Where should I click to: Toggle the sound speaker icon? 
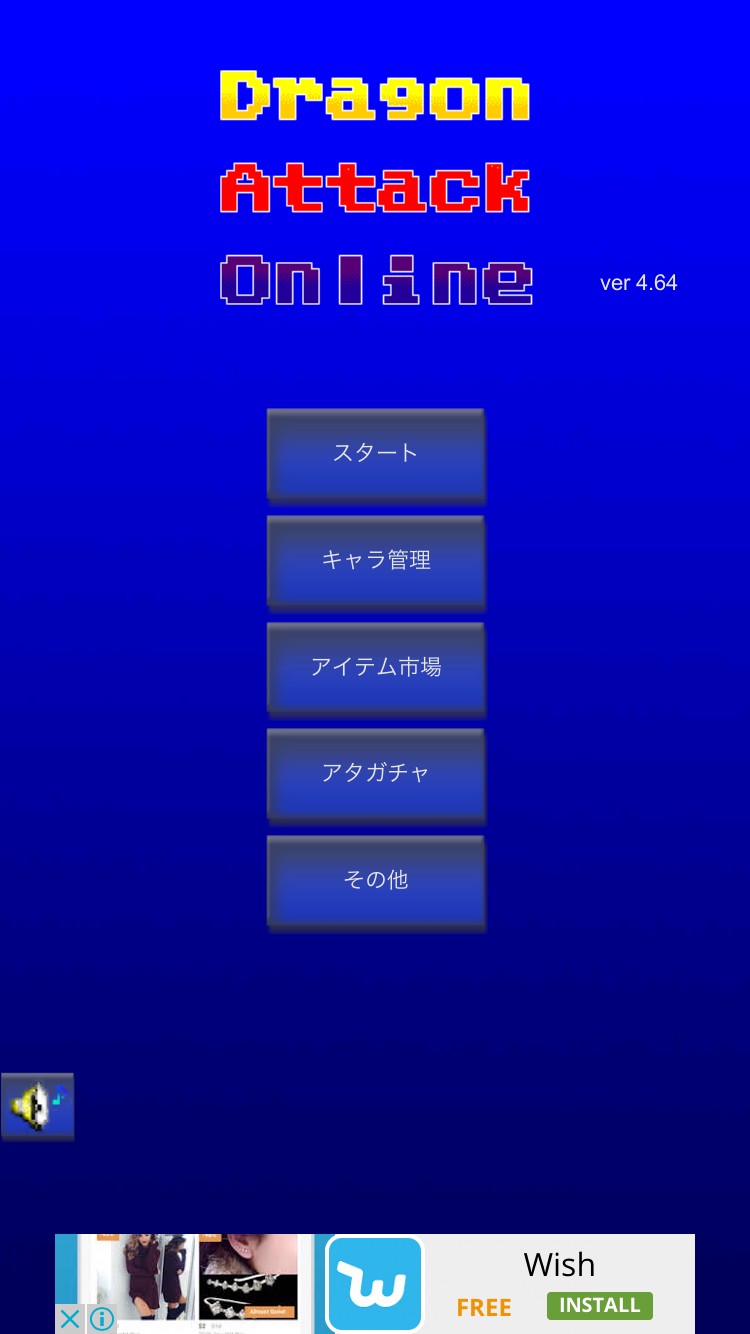point(37,1106)
